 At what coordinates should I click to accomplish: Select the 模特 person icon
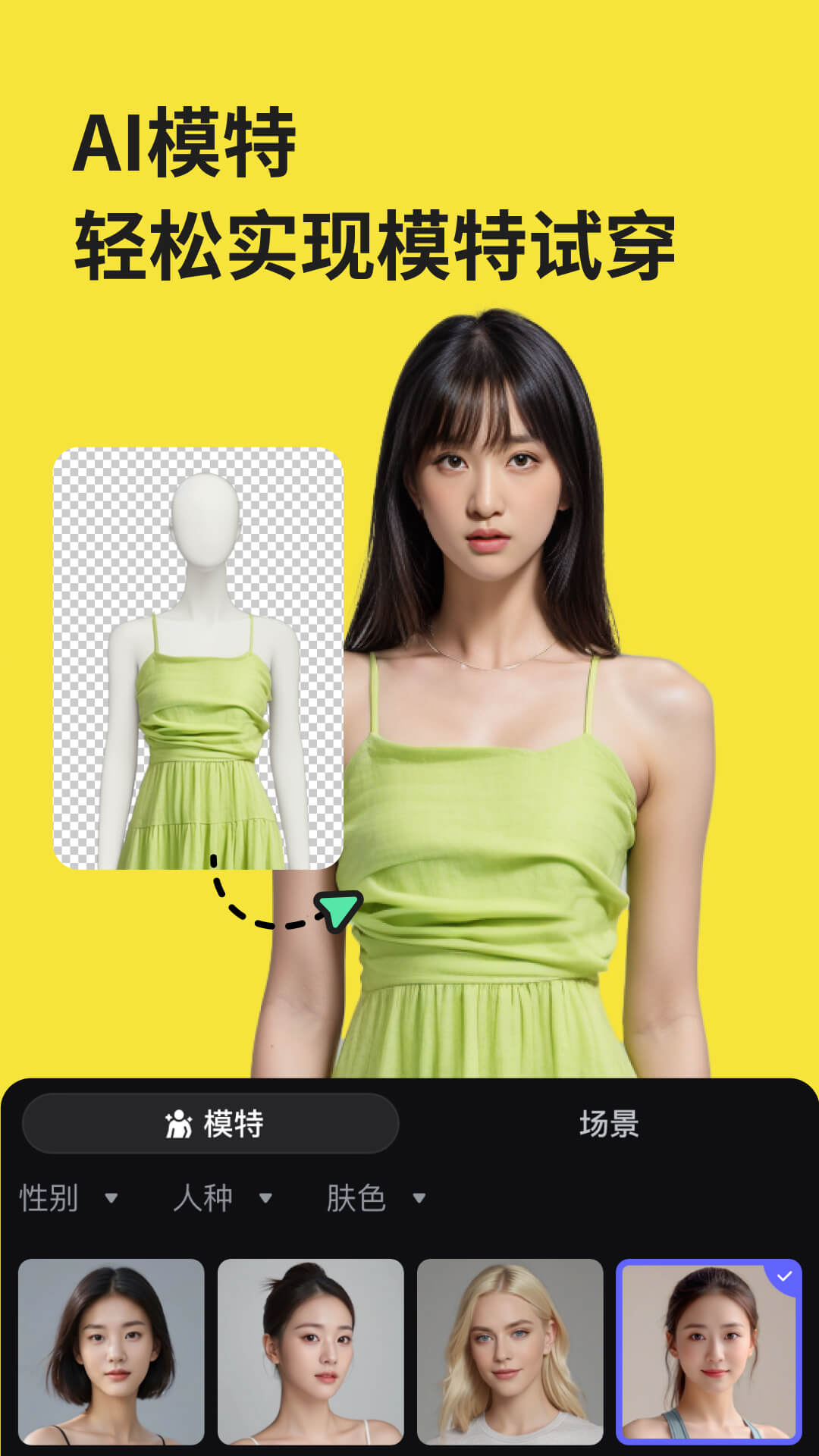pyautogui.click(x=180, y=1125)
